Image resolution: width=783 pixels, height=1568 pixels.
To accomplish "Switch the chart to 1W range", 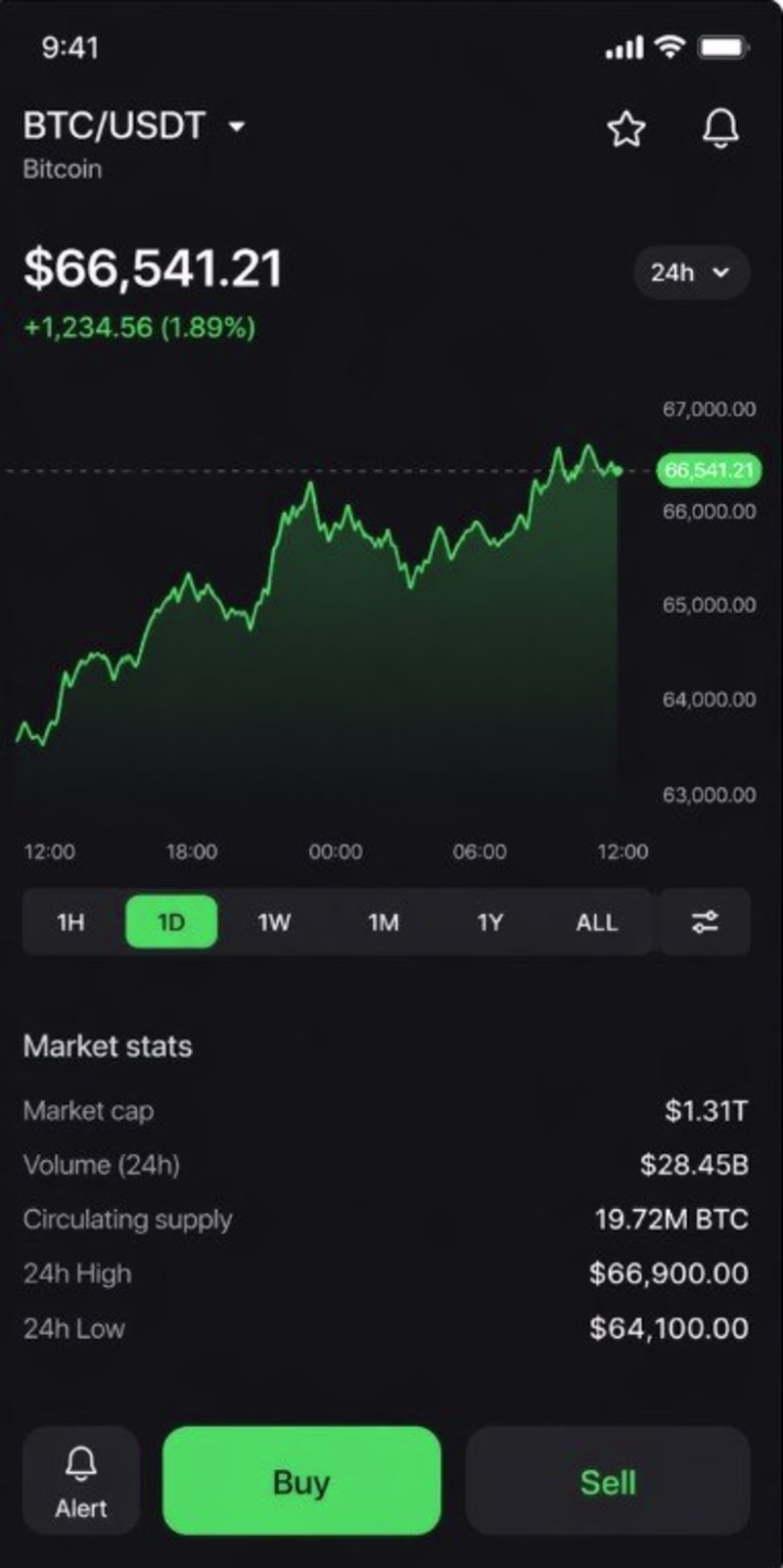I will (x=274, y=922).
